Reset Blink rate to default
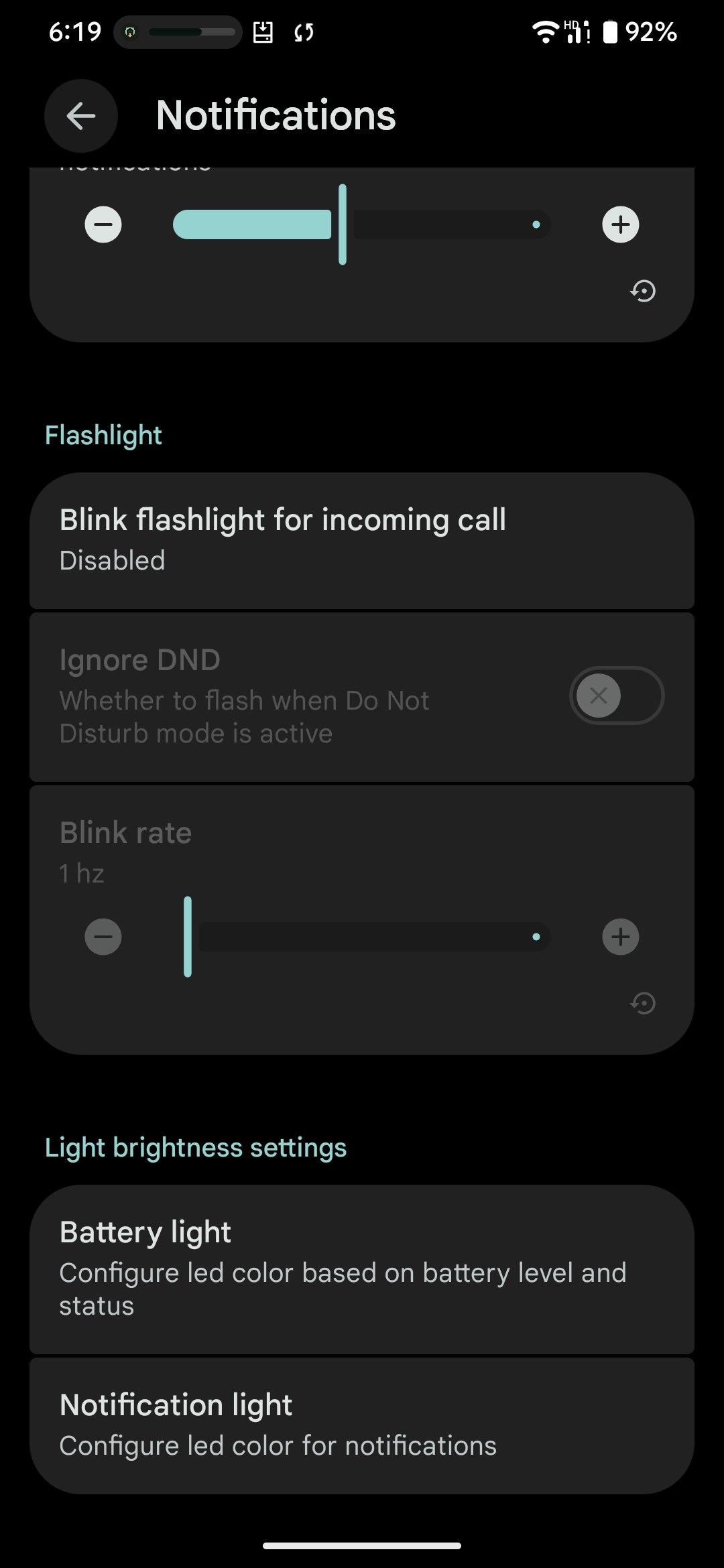The width and height of the screenshot is (724, 1568). pyautogui.click(x=643, y=1004)
